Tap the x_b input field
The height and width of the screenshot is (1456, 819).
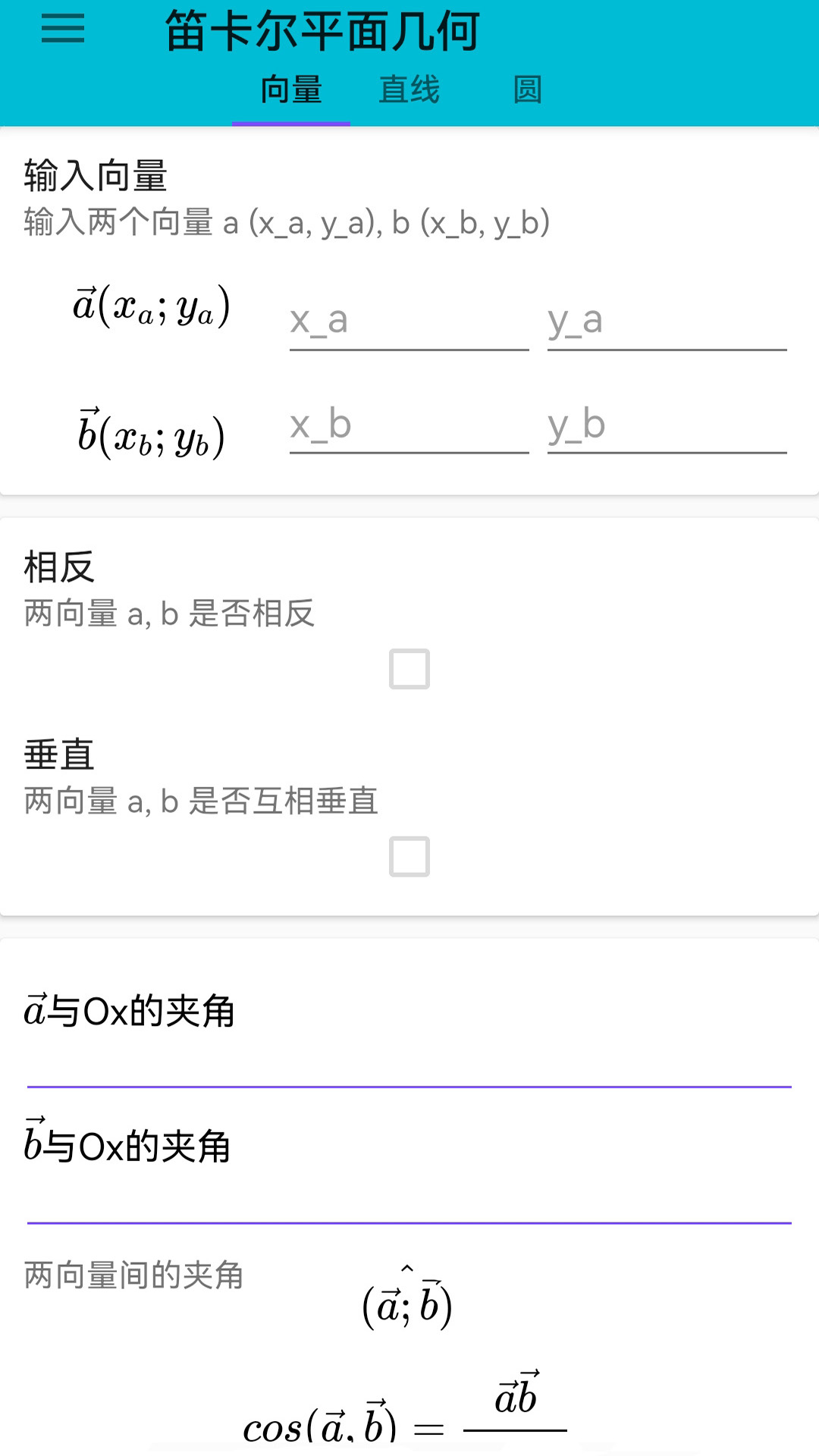tap(409, 426)
